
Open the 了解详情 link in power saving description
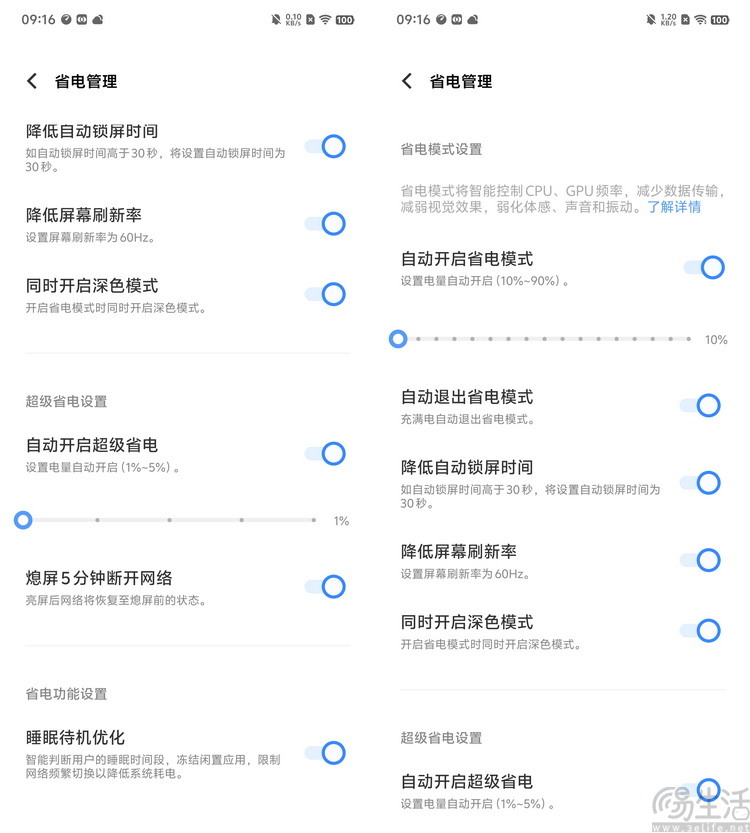point(673,207)
